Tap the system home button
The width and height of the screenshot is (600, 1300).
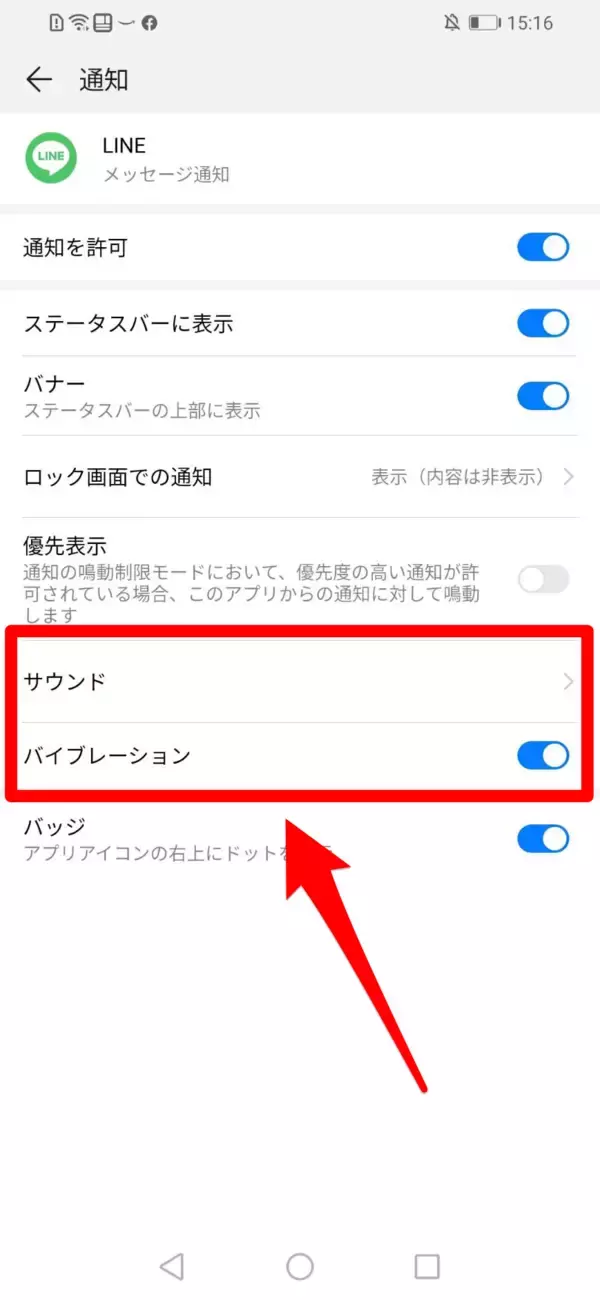click(x=300, y=1267)
